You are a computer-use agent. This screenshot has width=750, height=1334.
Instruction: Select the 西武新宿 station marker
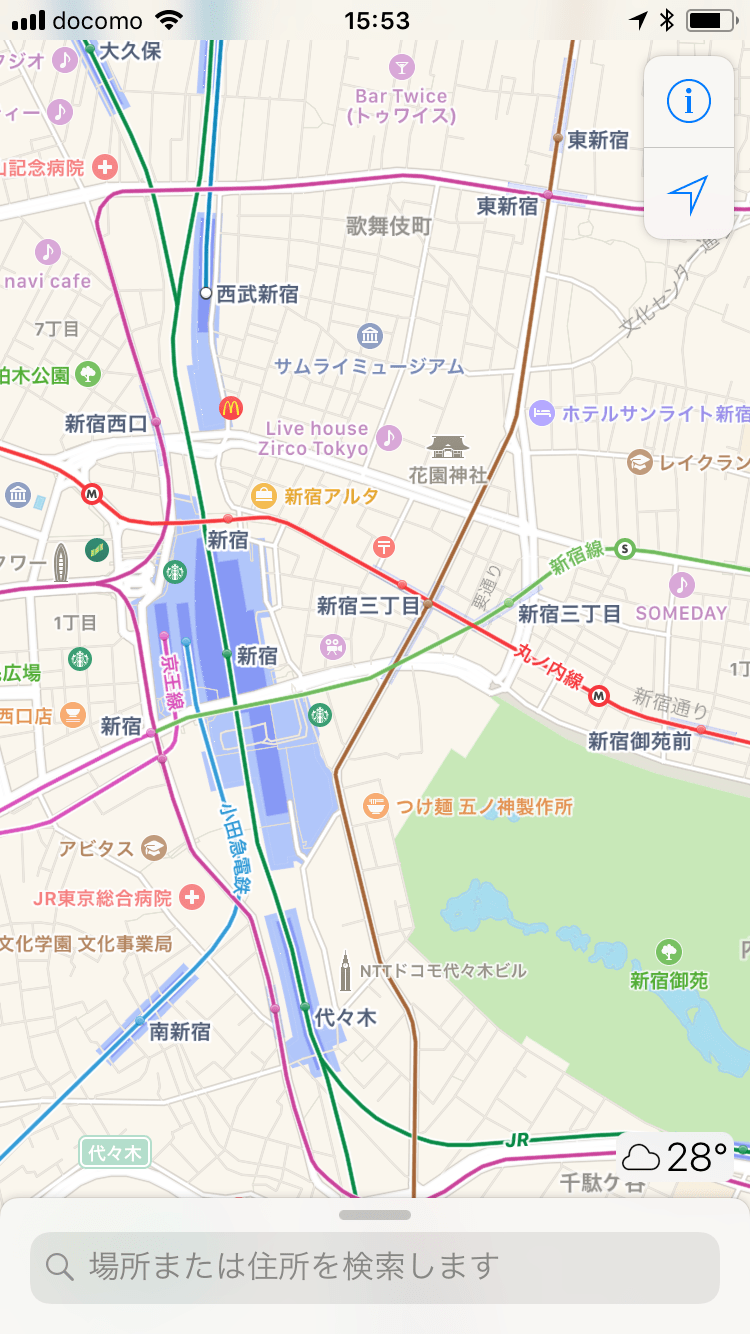coord(206,294)
